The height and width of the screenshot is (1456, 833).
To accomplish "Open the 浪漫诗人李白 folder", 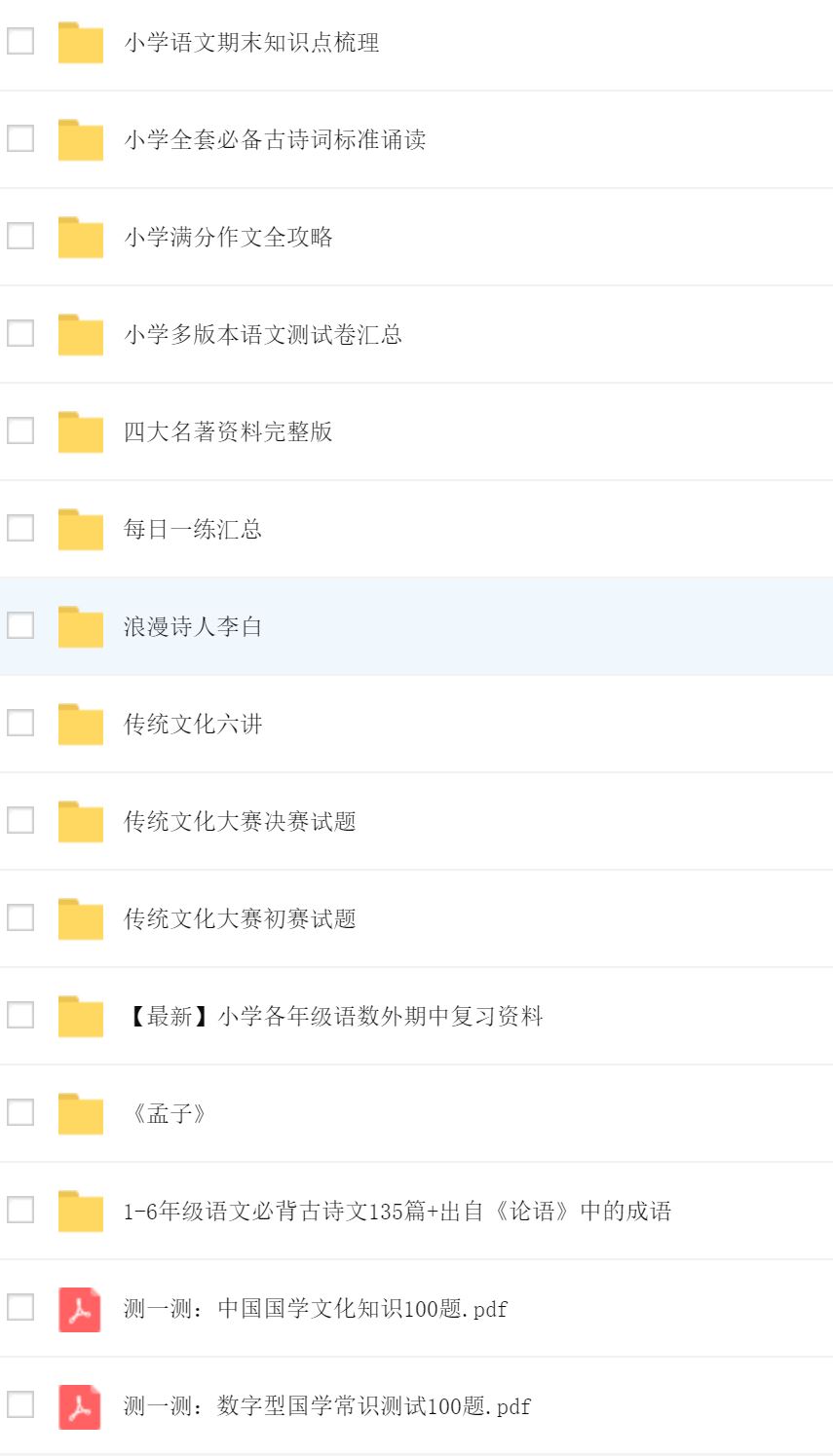I will pos(193,627).
